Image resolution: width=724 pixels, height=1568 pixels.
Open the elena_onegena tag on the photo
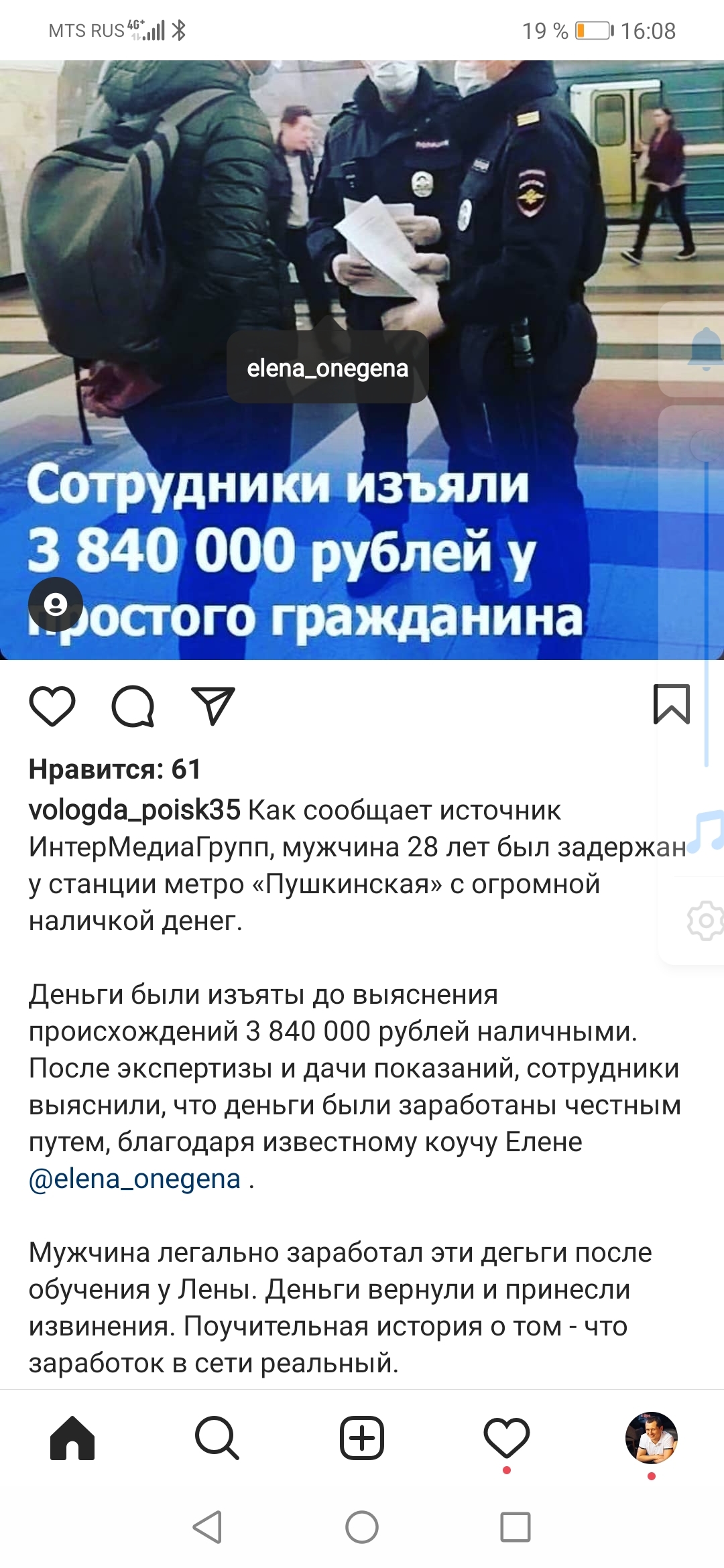pyautogui.click(x=327, y=367)
